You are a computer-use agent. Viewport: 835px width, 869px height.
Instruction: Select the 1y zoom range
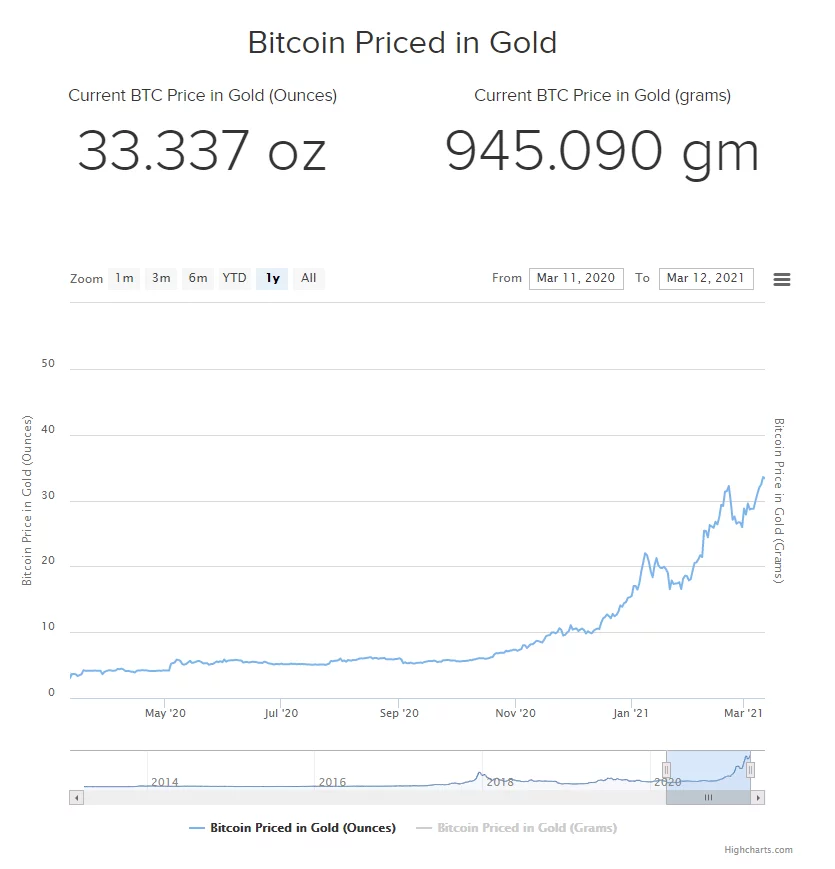tap(272, 278)
